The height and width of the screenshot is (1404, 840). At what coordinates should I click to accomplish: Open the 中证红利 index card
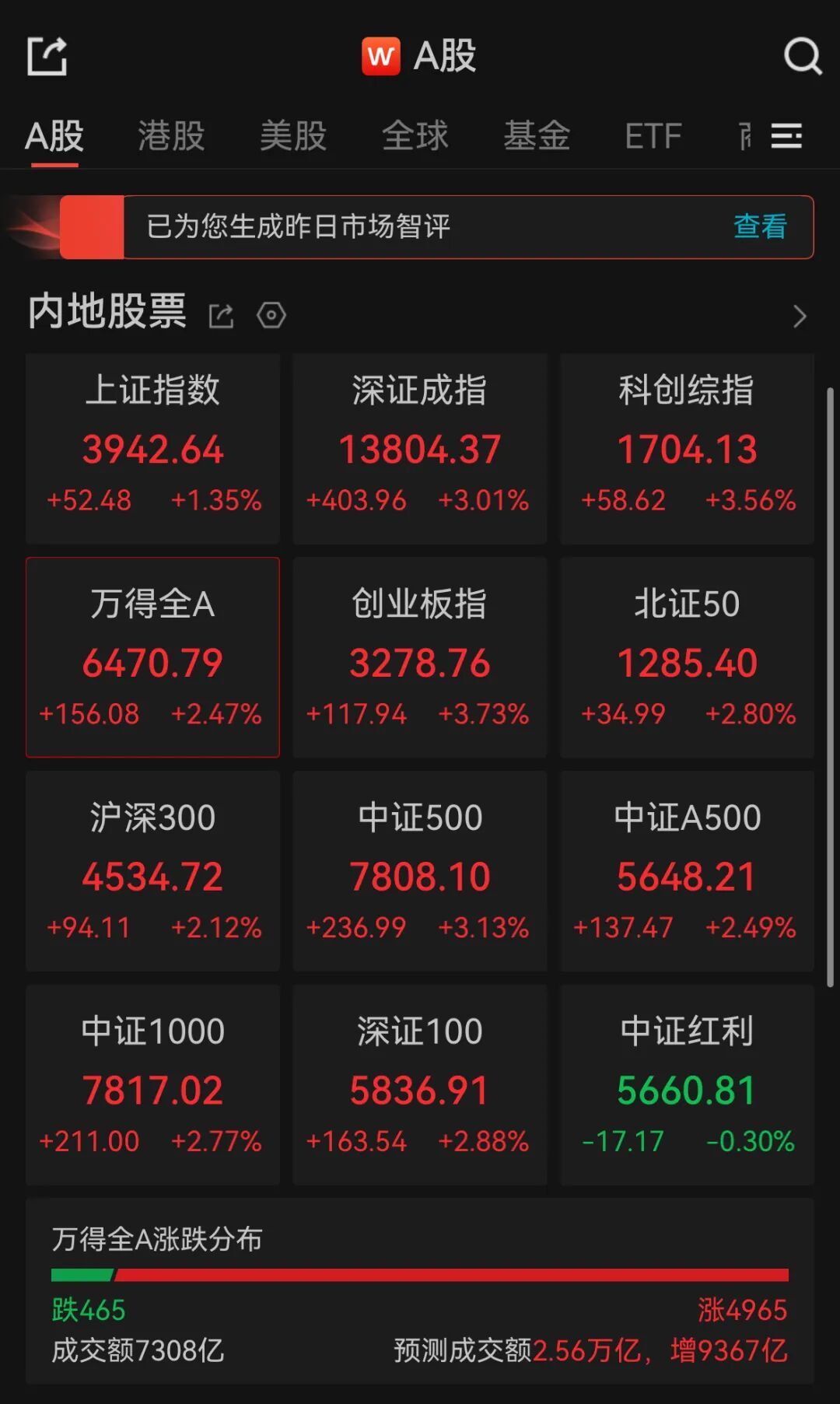click(687, 1085)
